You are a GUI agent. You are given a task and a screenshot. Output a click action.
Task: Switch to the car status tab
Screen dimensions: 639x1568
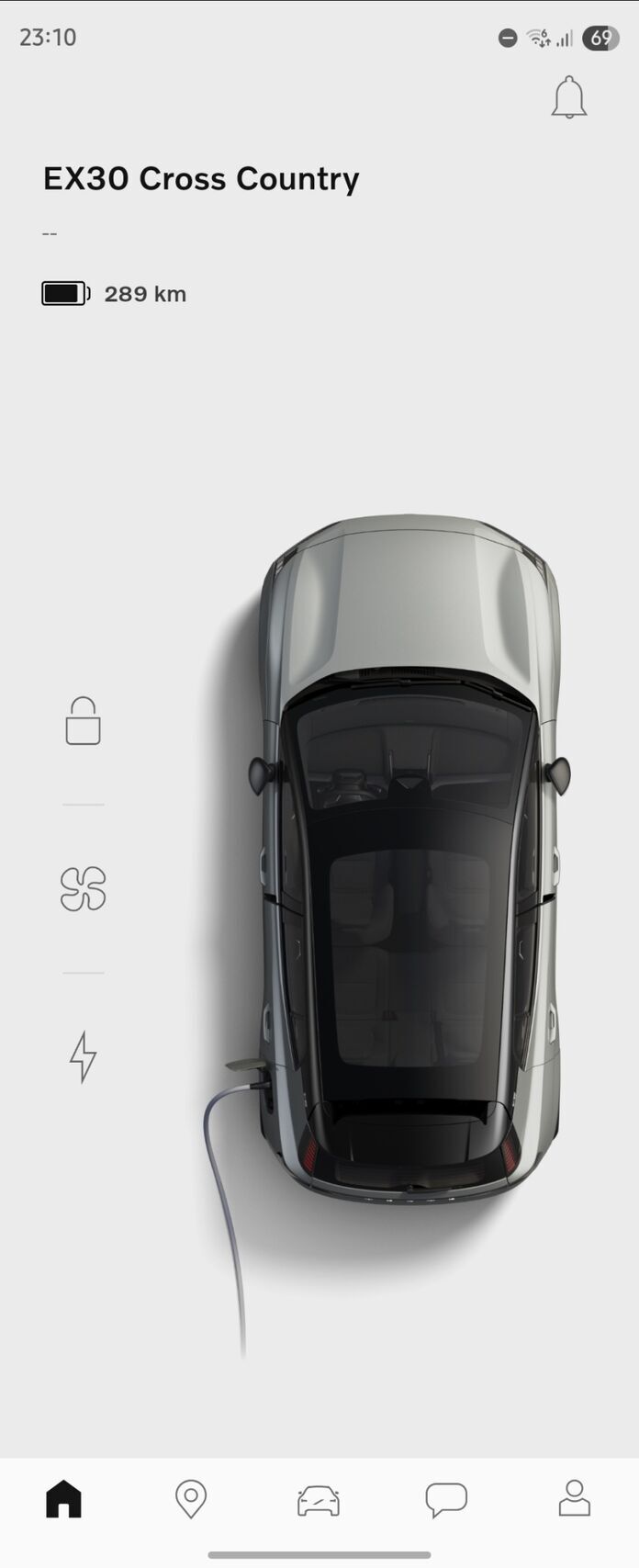pyautogui.click(x=319, y=1499)
